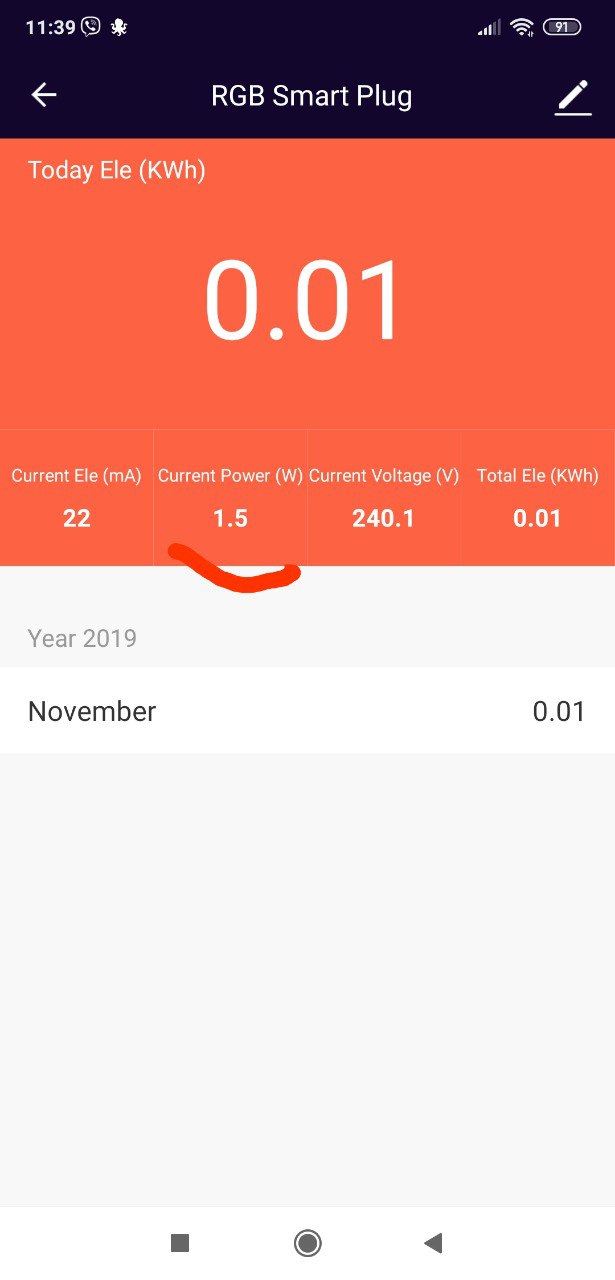Open the November electricity usage row
615x1280 pixels.
point(307,711)
